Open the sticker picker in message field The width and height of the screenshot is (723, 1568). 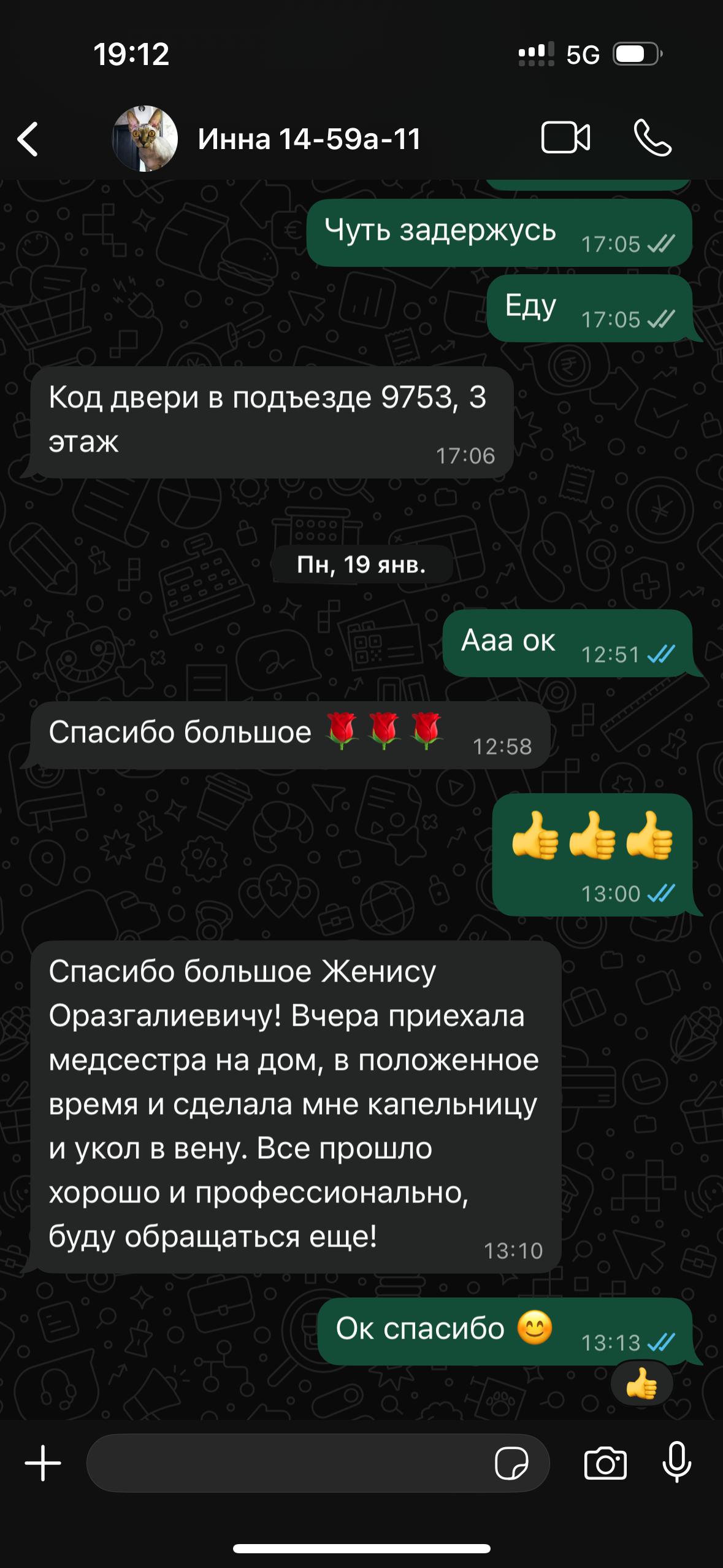[x=511, y=1464]
